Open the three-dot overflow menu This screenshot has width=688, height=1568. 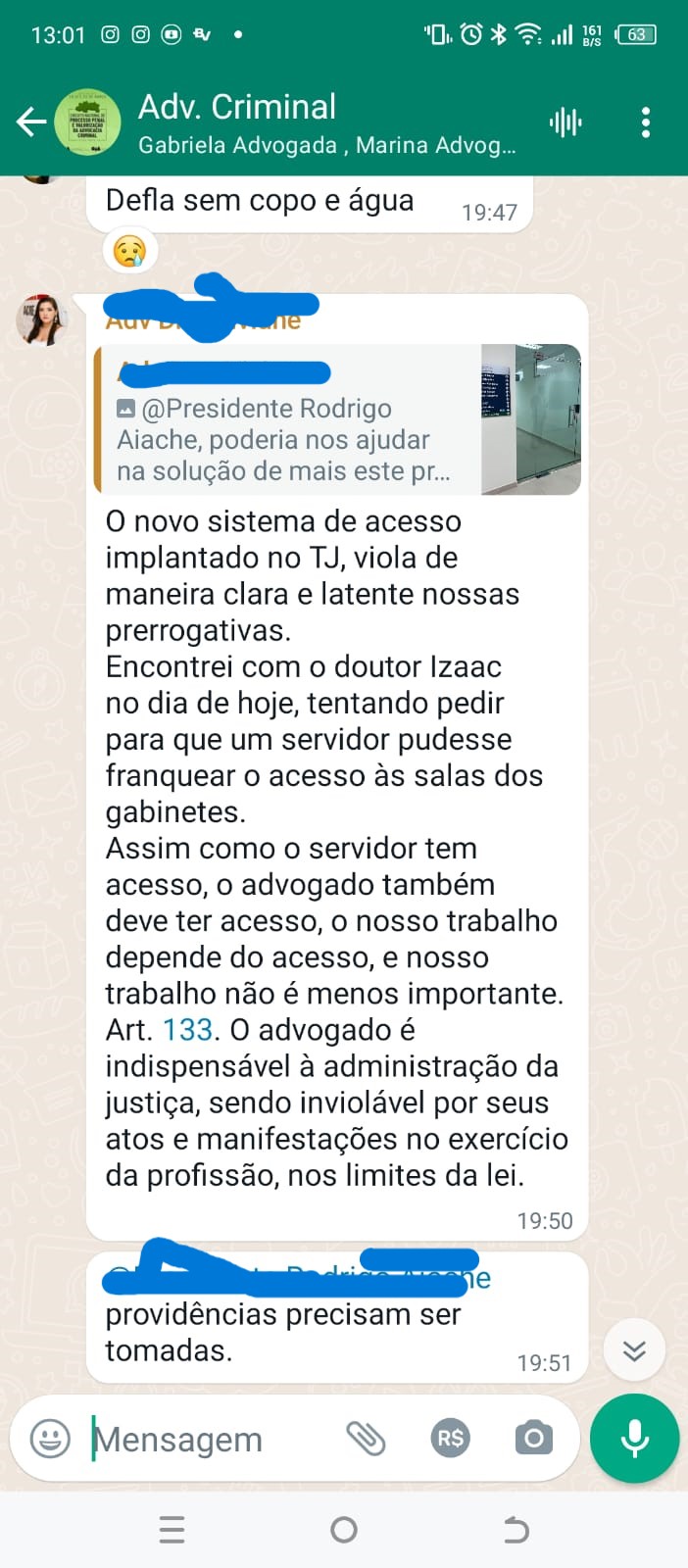click(x=645, y=122)
